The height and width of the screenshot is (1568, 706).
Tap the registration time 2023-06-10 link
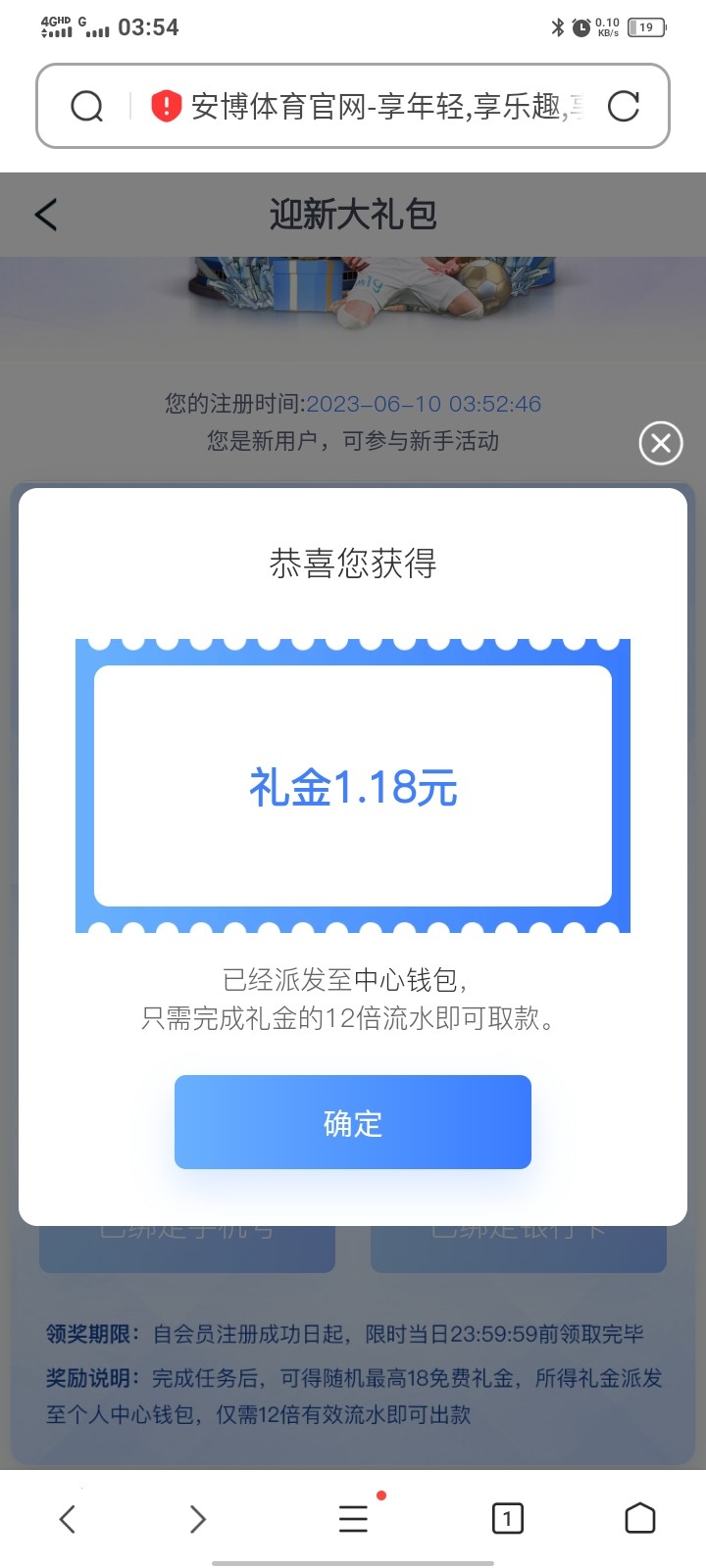(424, 403)
